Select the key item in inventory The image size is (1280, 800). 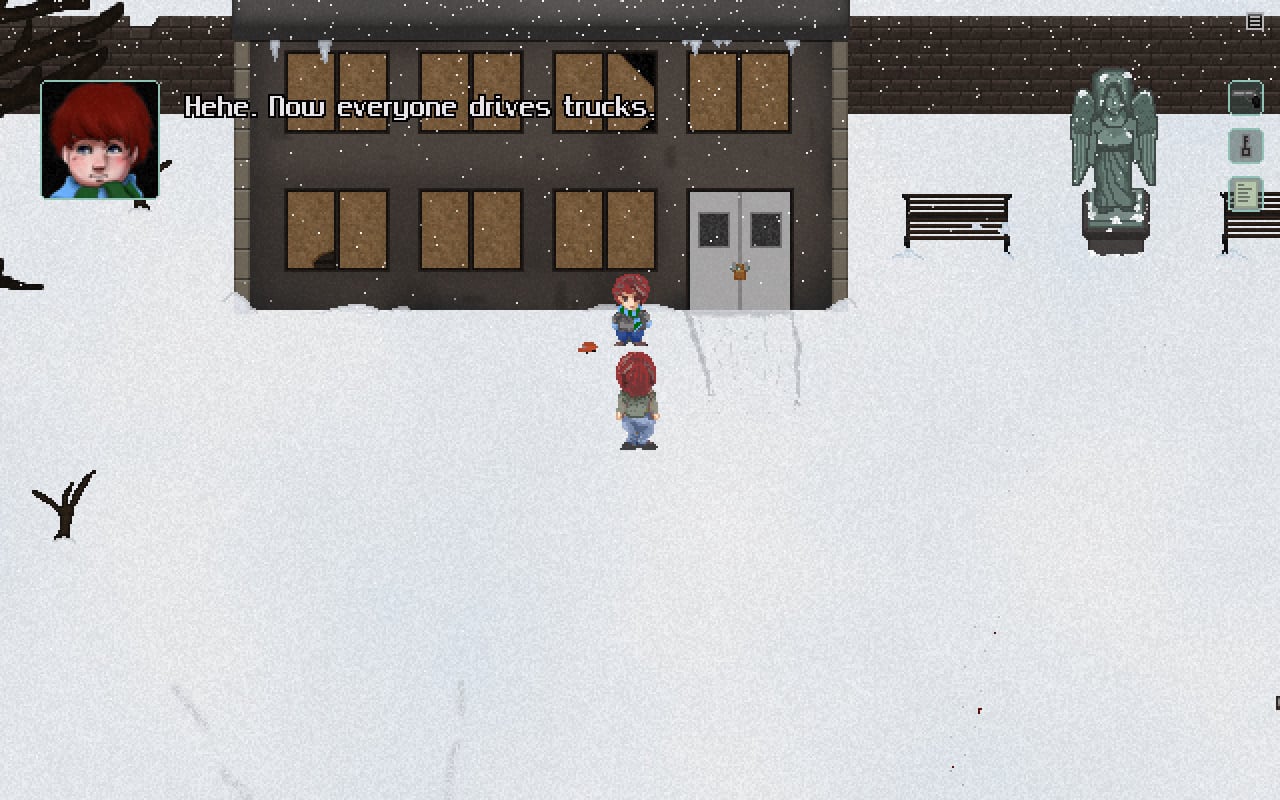pos(1245,146)
